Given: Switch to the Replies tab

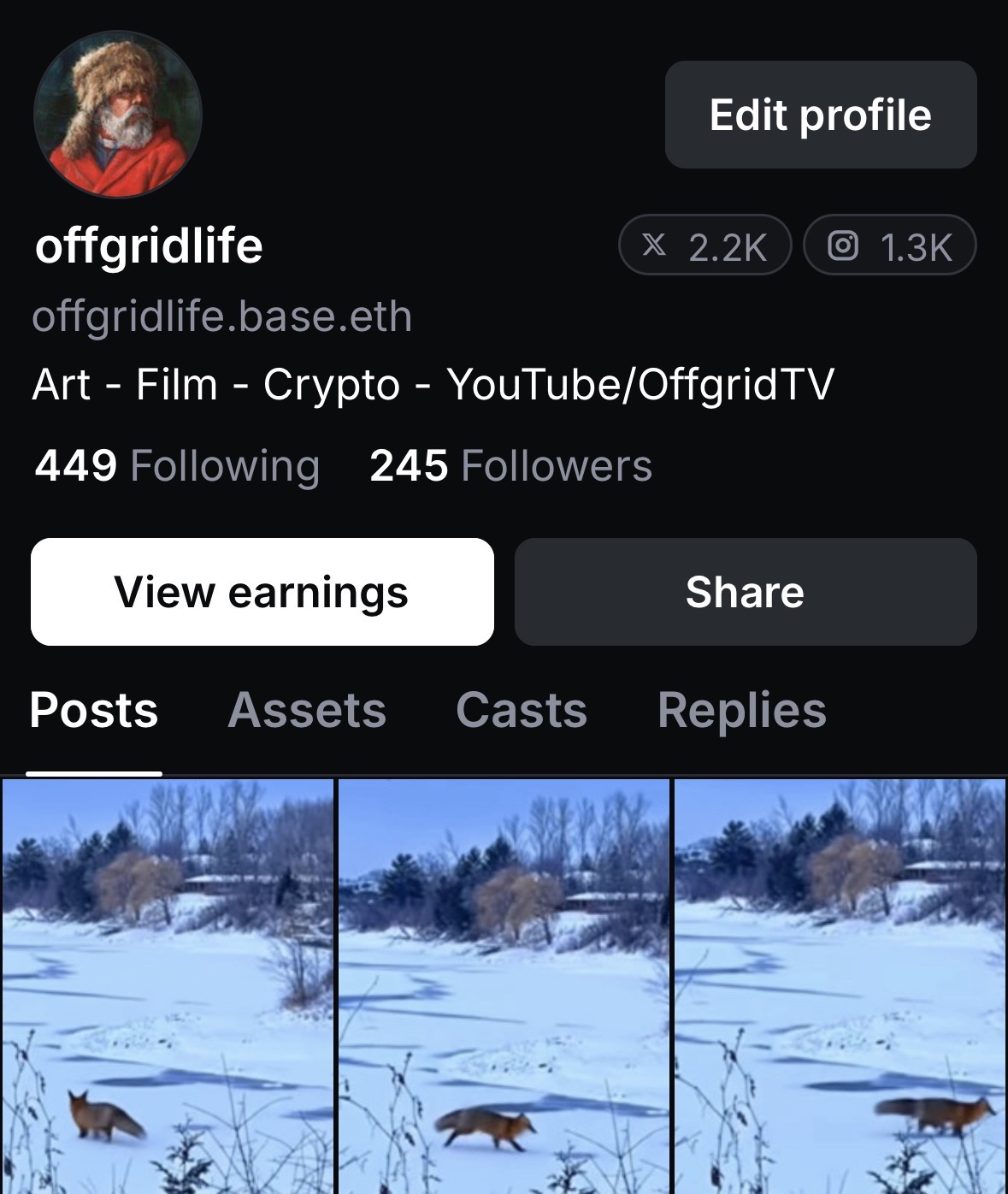Looking at the screenshot, I should pos(741,710).
